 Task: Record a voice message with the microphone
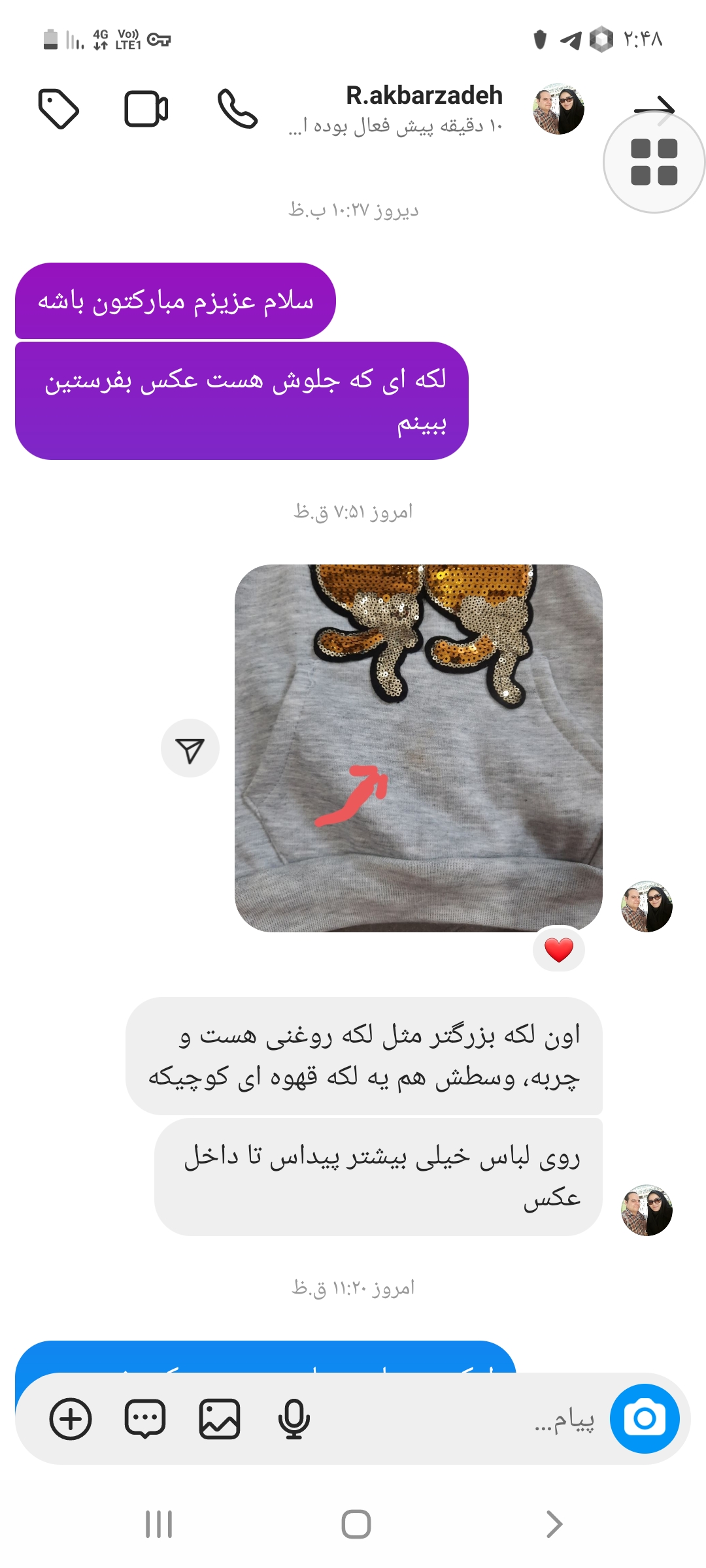pos(294,1419)
